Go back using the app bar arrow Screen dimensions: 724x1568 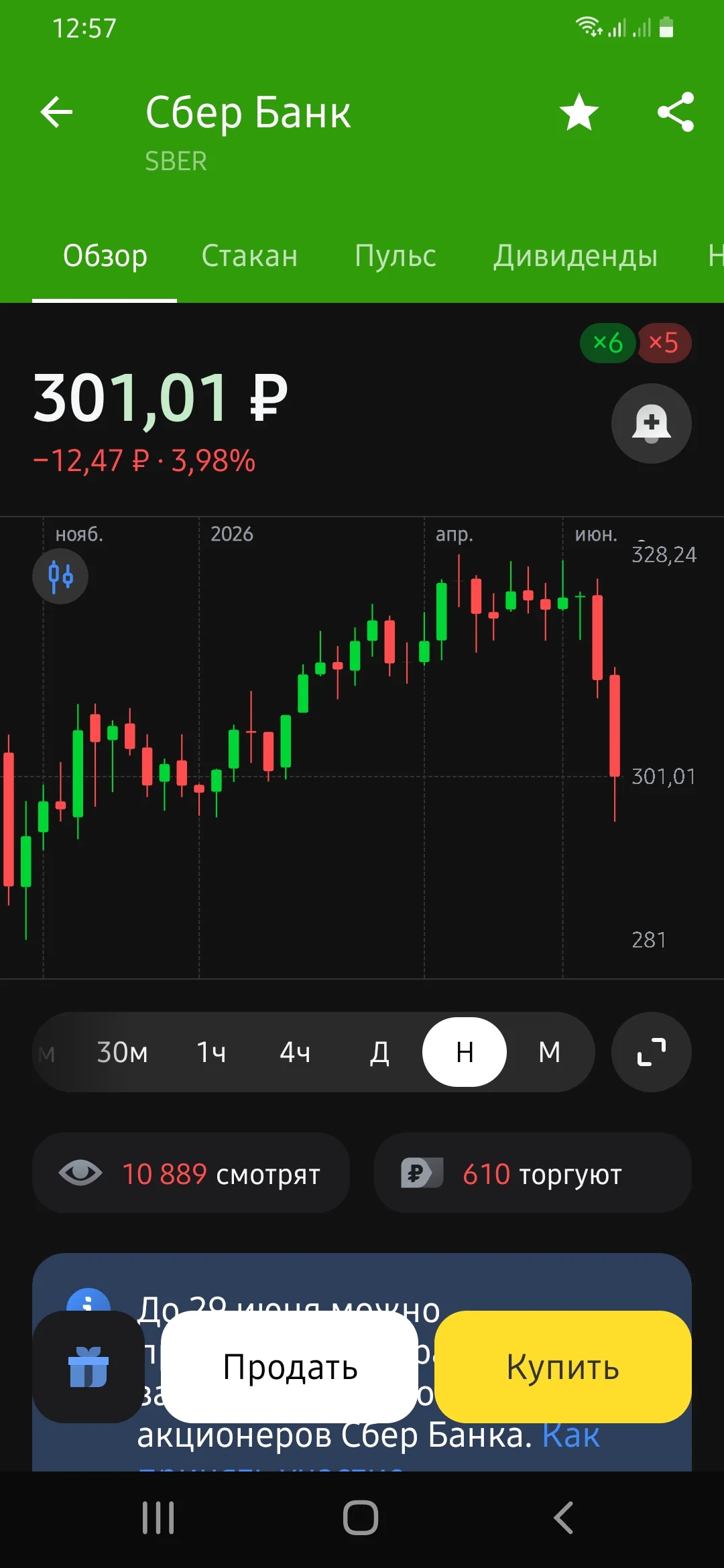(x=56, y=112)
